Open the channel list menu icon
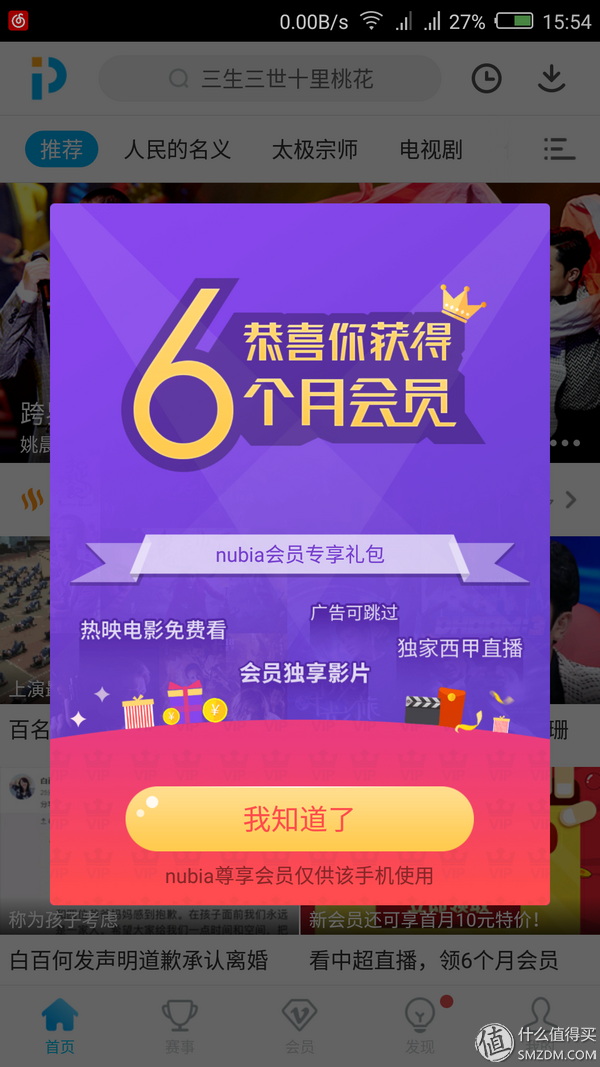The image size is (600, 1067). (559, 150)
